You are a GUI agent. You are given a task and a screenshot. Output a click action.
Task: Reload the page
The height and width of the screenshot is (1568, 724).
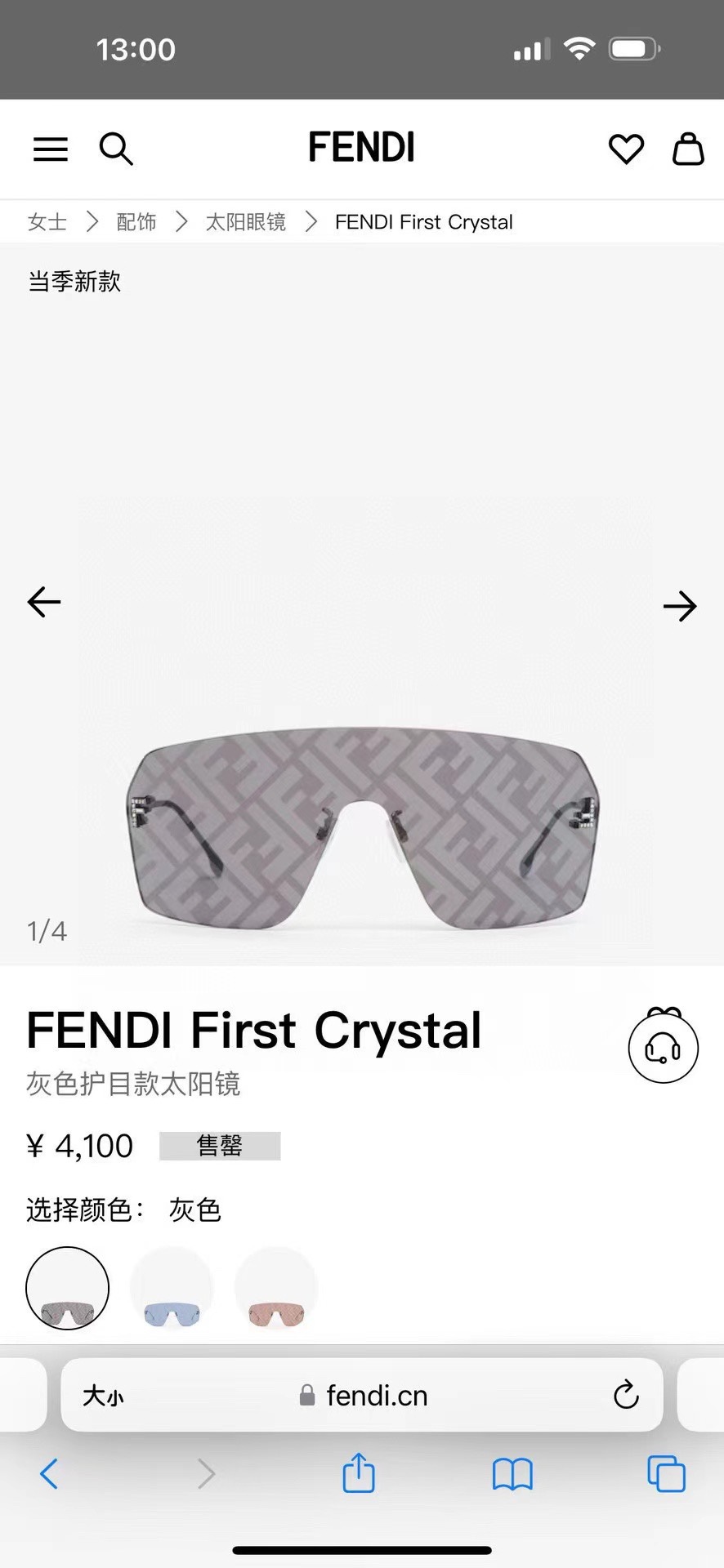[626, 1395]
